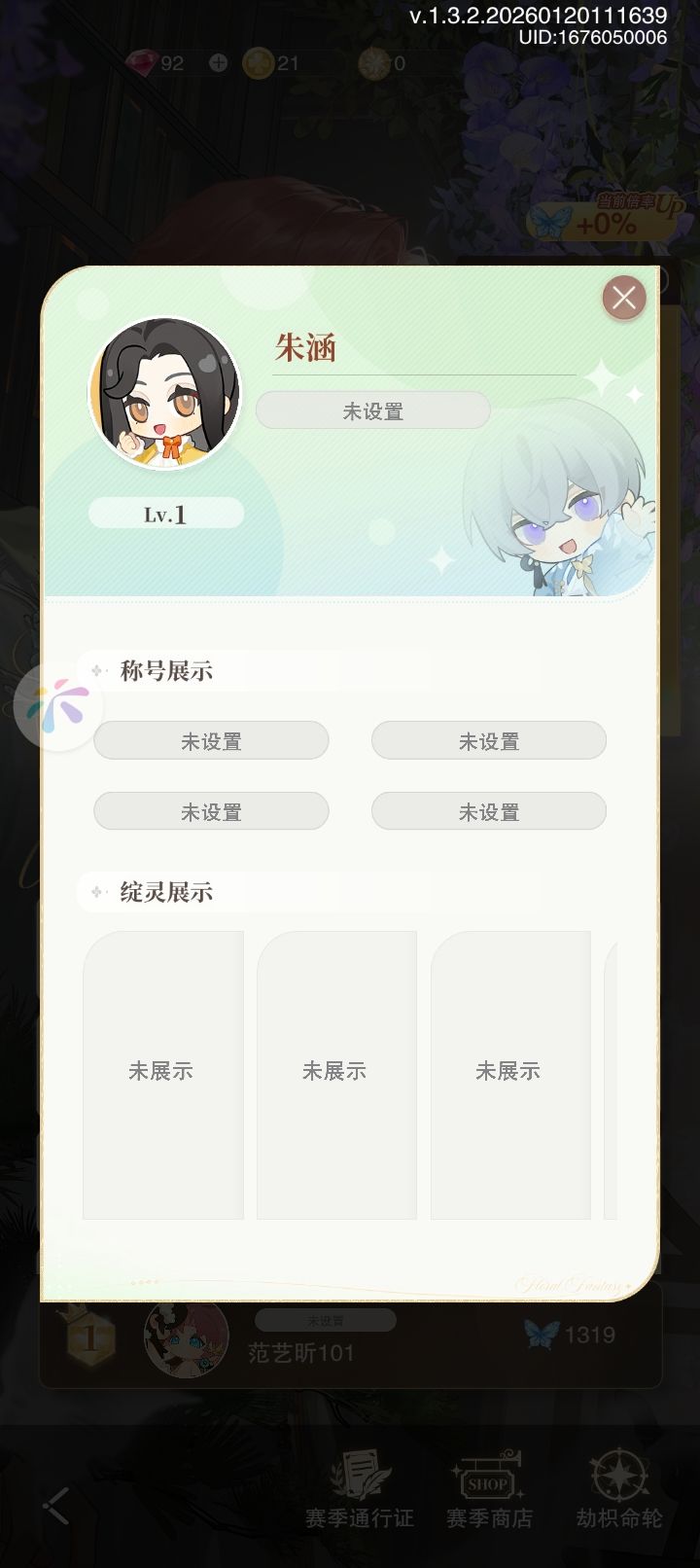Screen dimensions: 700x1568
Task: Tap the gold coin currency icon
Action: pyautogui.click(x=255, y=63)
